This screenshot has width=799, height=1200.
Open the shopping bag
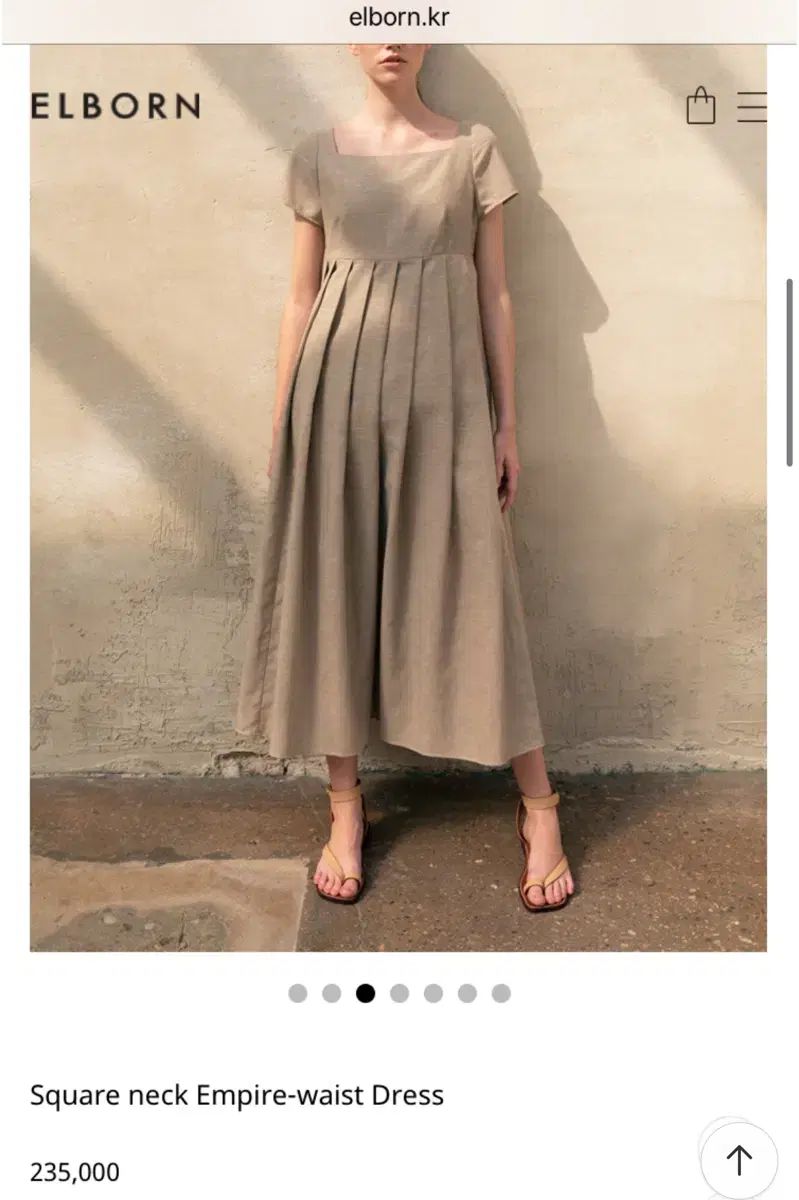[701, 105]
